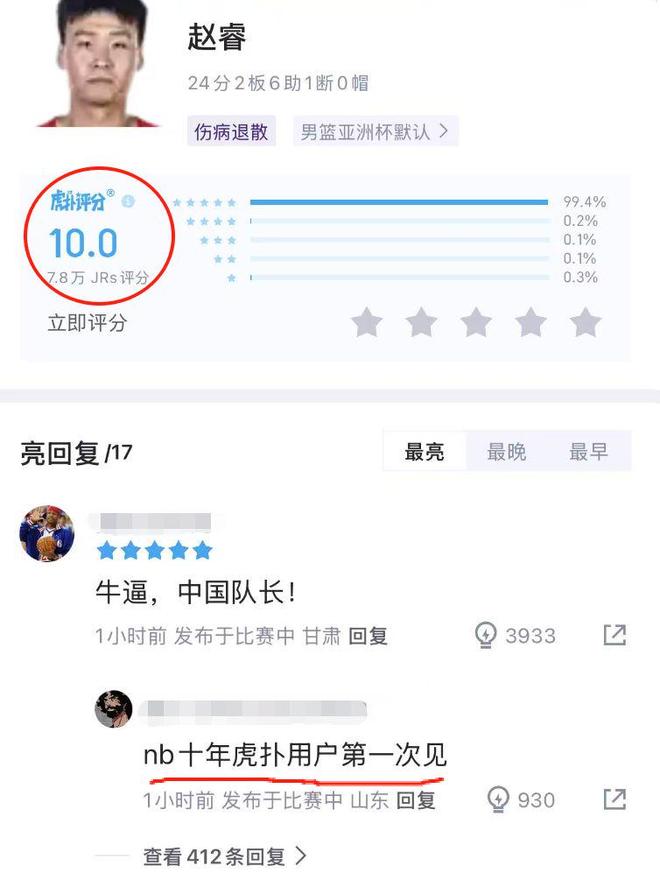
Task: Tap the 伤病退散 tag
Action: tap(231, 131)
